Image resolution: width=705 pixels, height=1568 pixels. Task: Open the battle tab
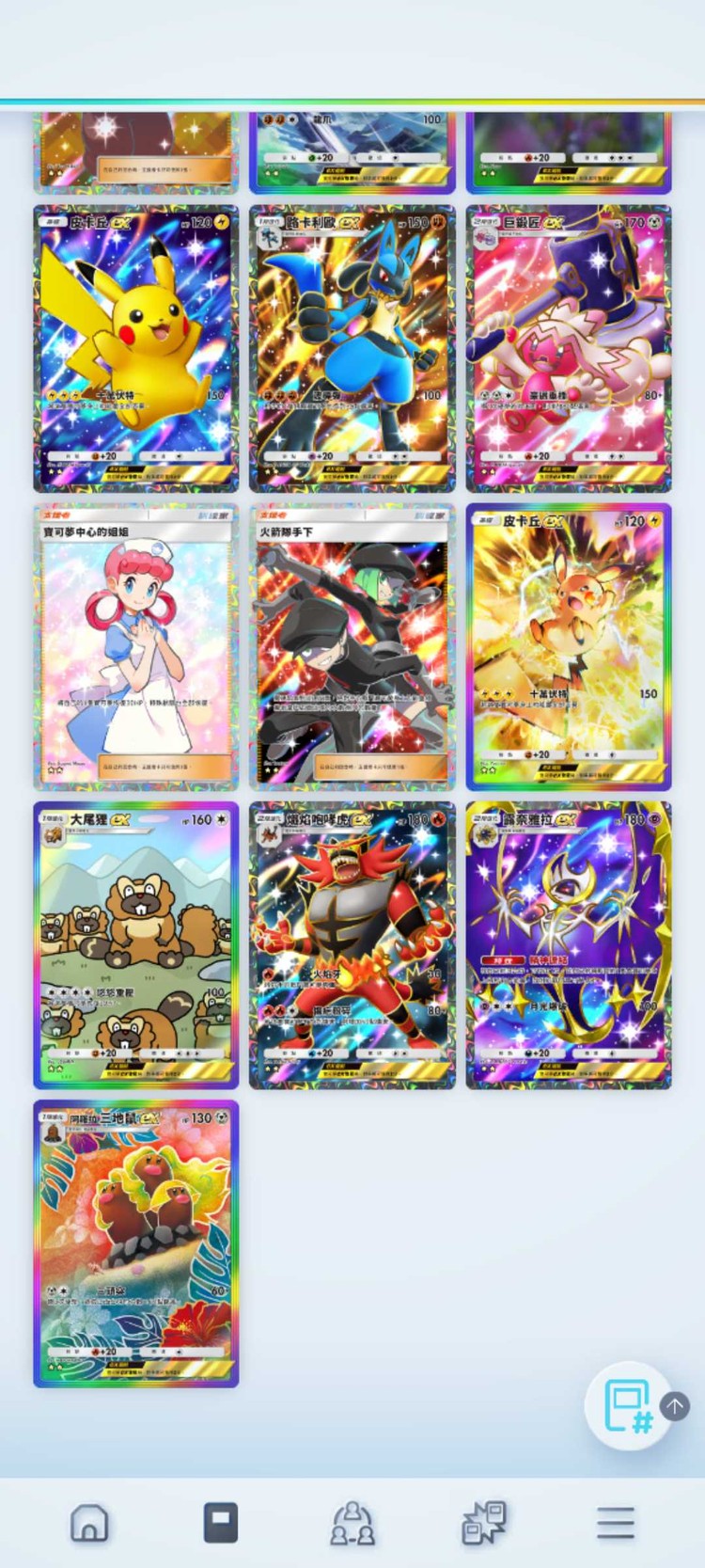484,1522
